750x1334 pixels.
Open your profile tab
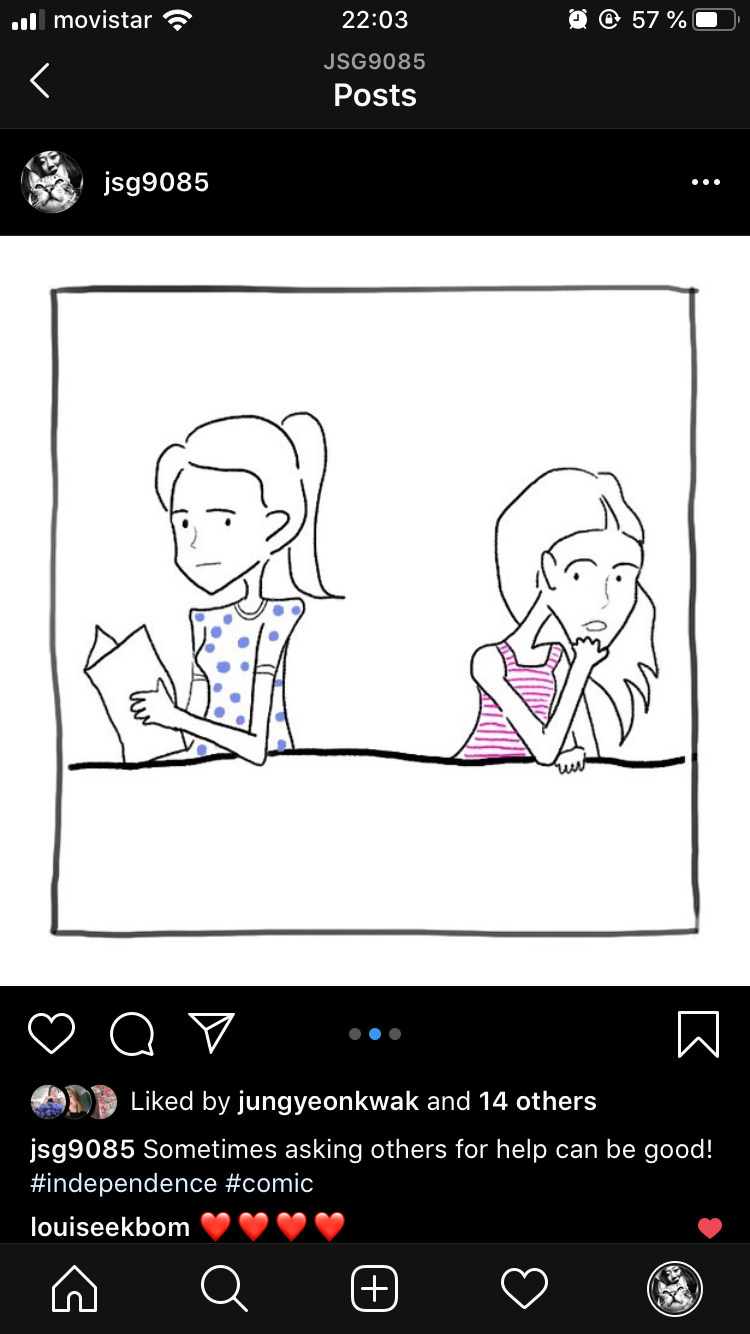tap(675, 1289)
